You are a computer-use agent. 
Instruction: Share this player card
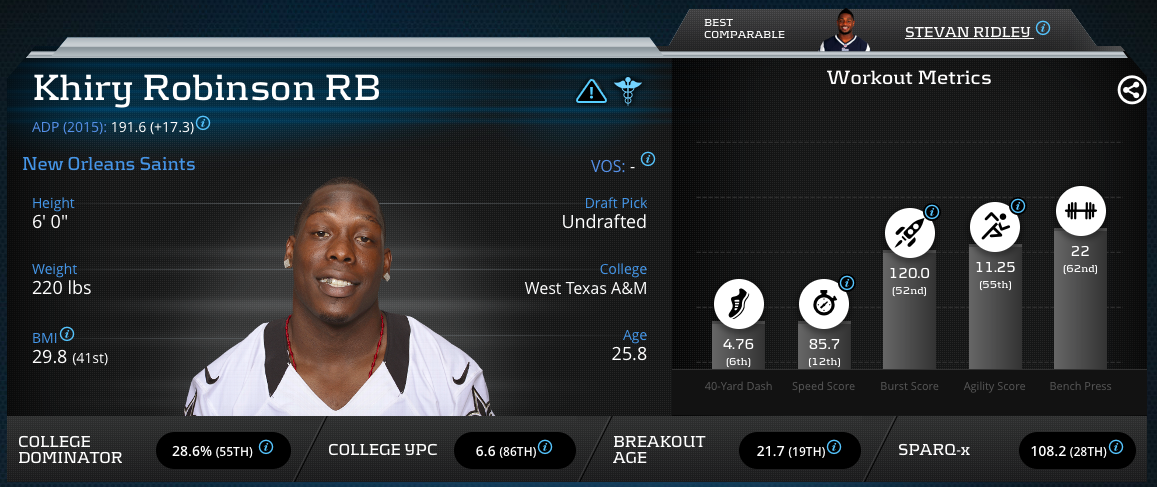(1131, 91)
